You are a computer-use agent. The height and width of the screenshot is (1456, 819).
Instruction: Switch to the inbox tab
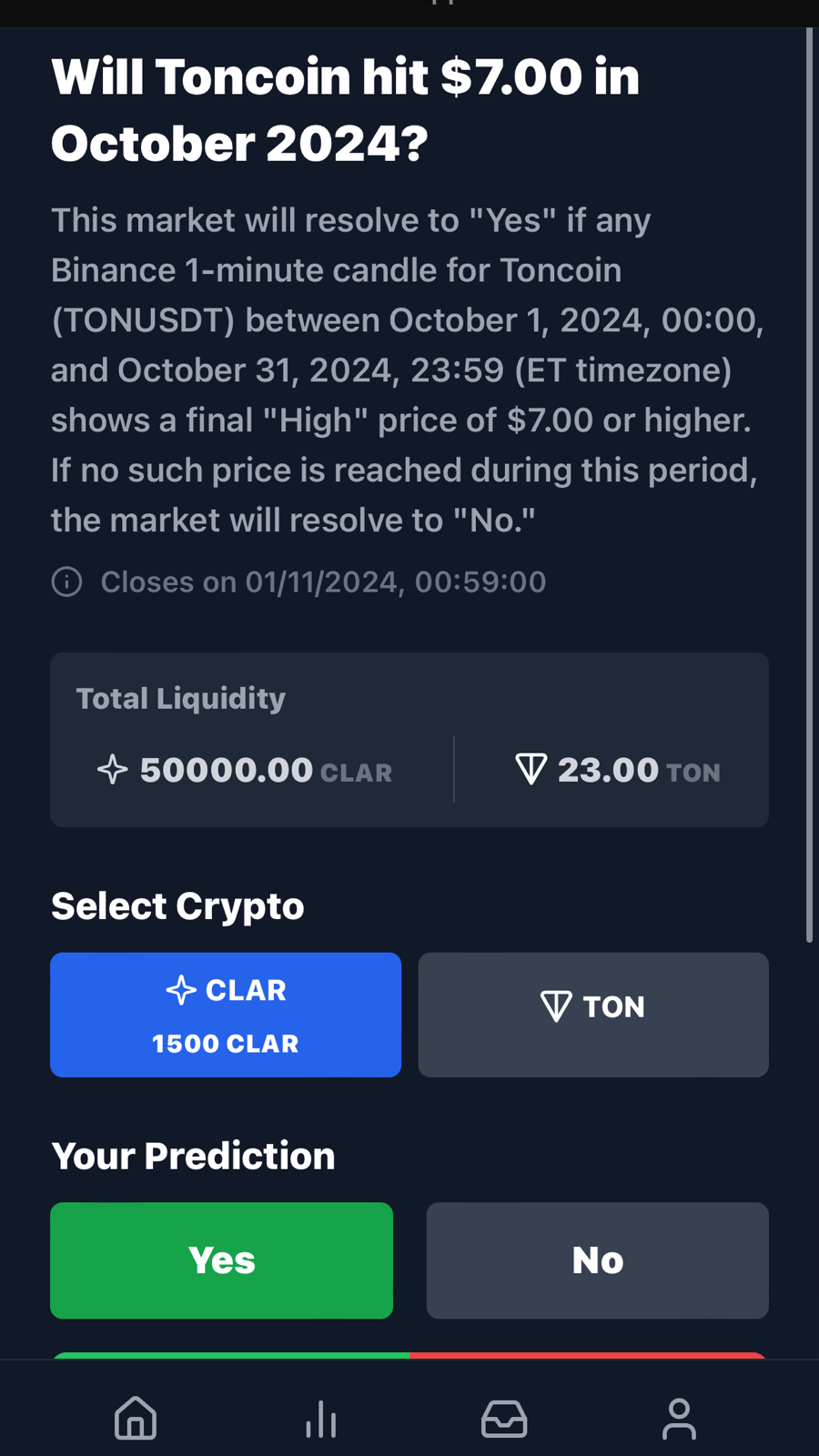(504, 1419)
